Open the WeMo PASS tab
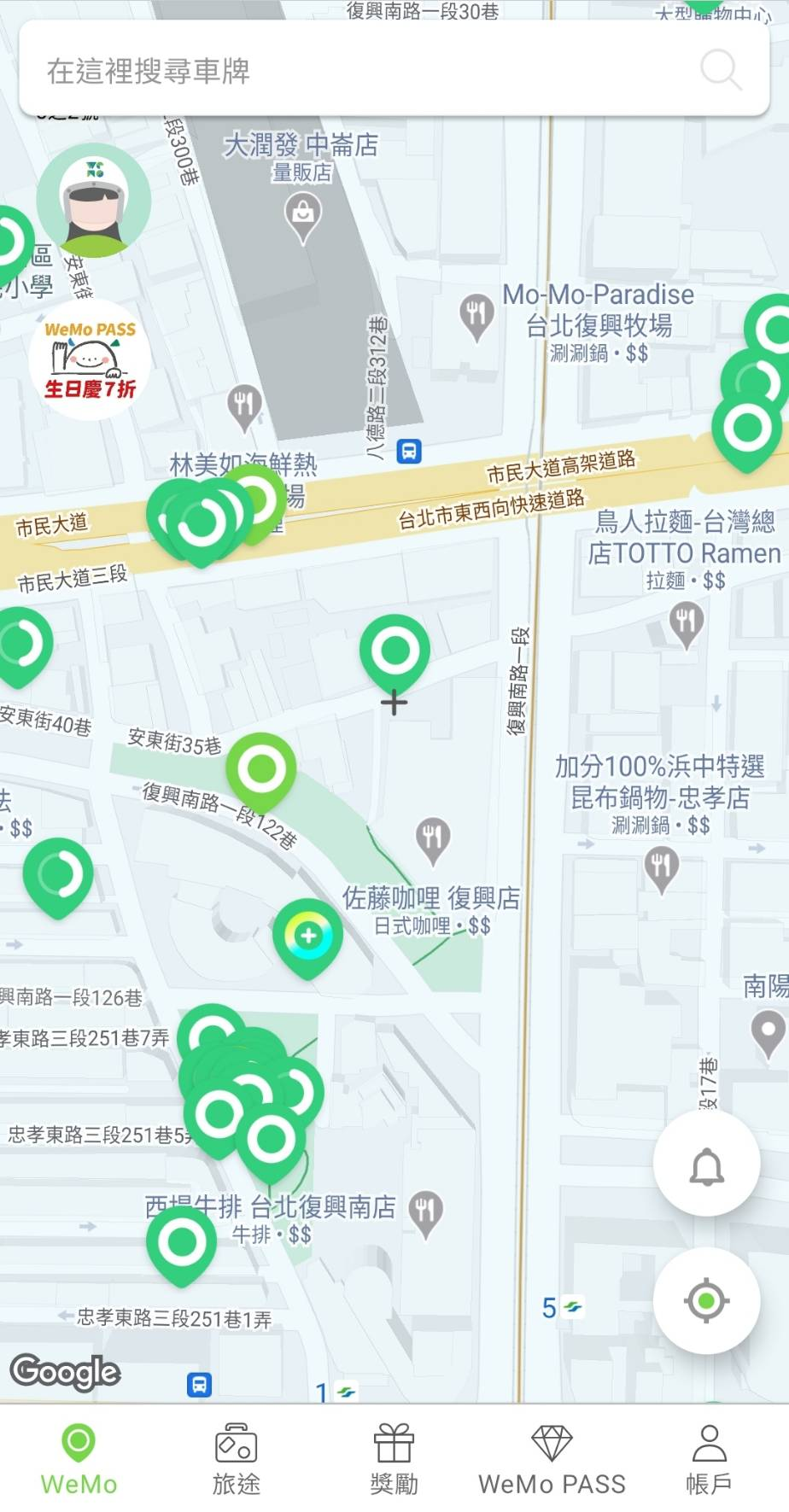The image size is (789, 1512). pos(552,1458)
